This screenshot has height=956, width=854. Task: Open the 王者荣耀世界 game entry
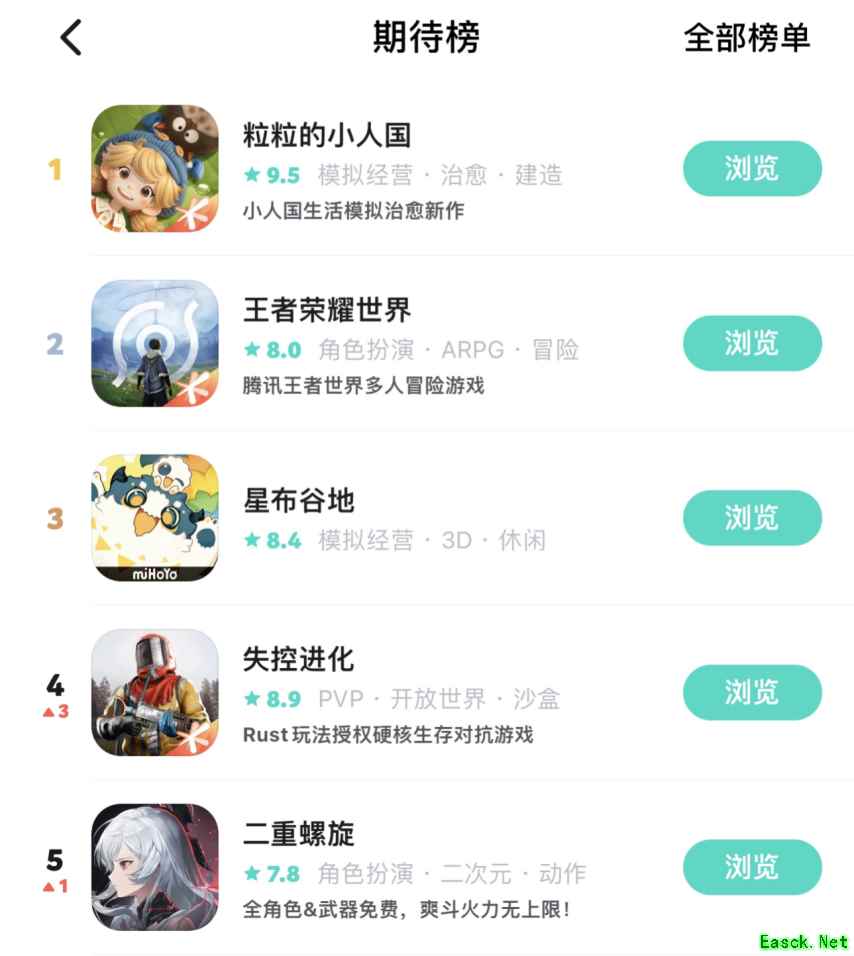click(x=327, y=310)
